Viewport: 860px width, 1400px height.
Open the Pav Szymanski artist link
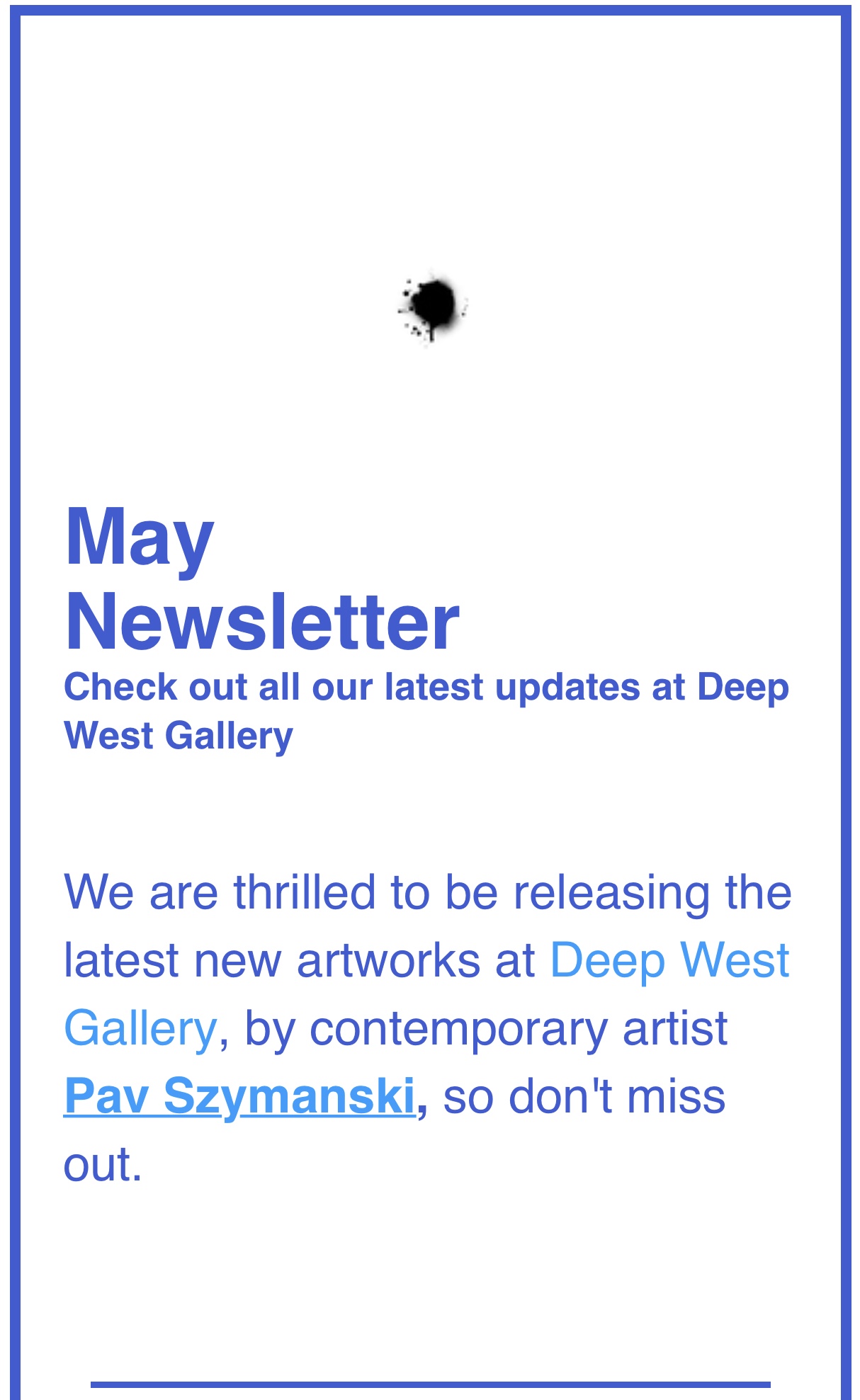[239, 1095]
